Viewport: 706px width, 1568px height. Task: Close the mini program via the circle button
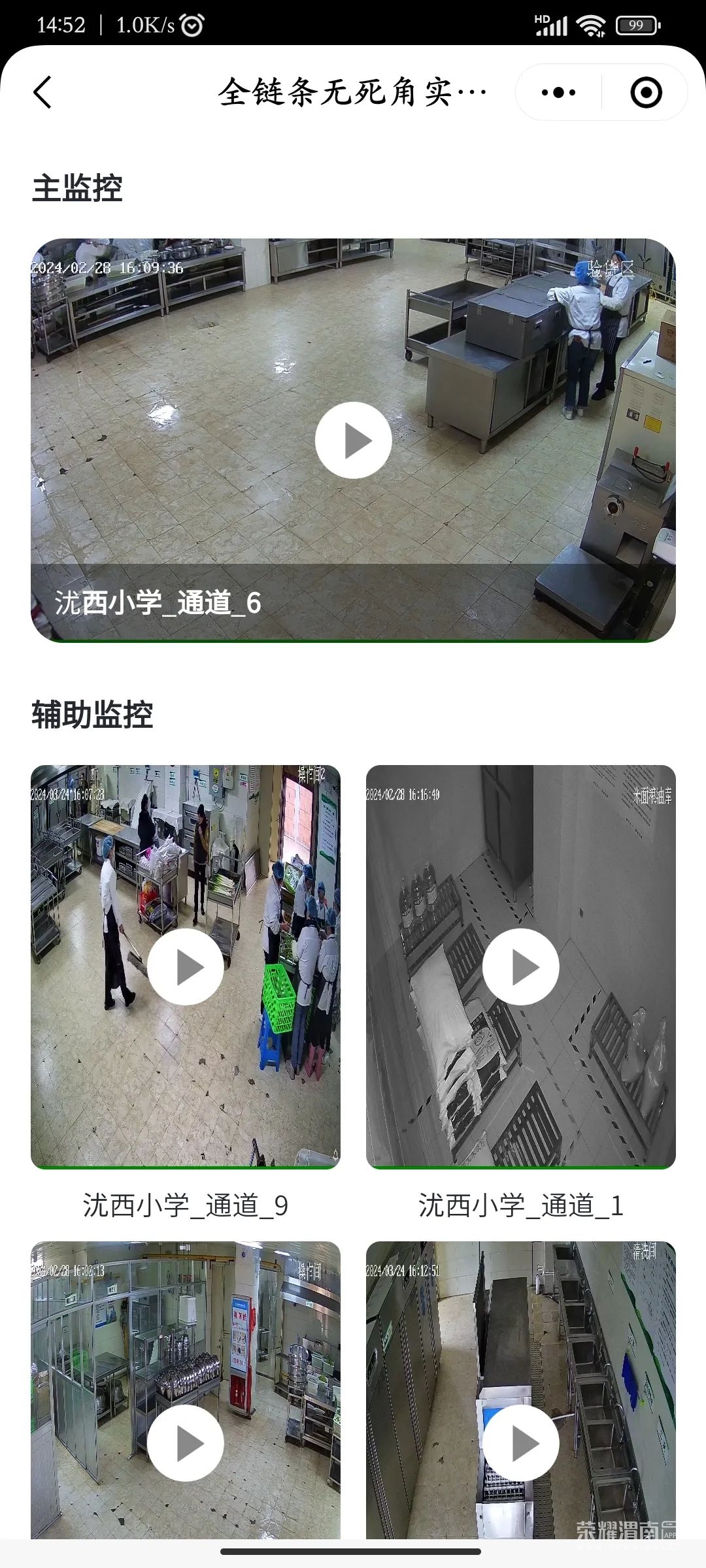(646, 92)
